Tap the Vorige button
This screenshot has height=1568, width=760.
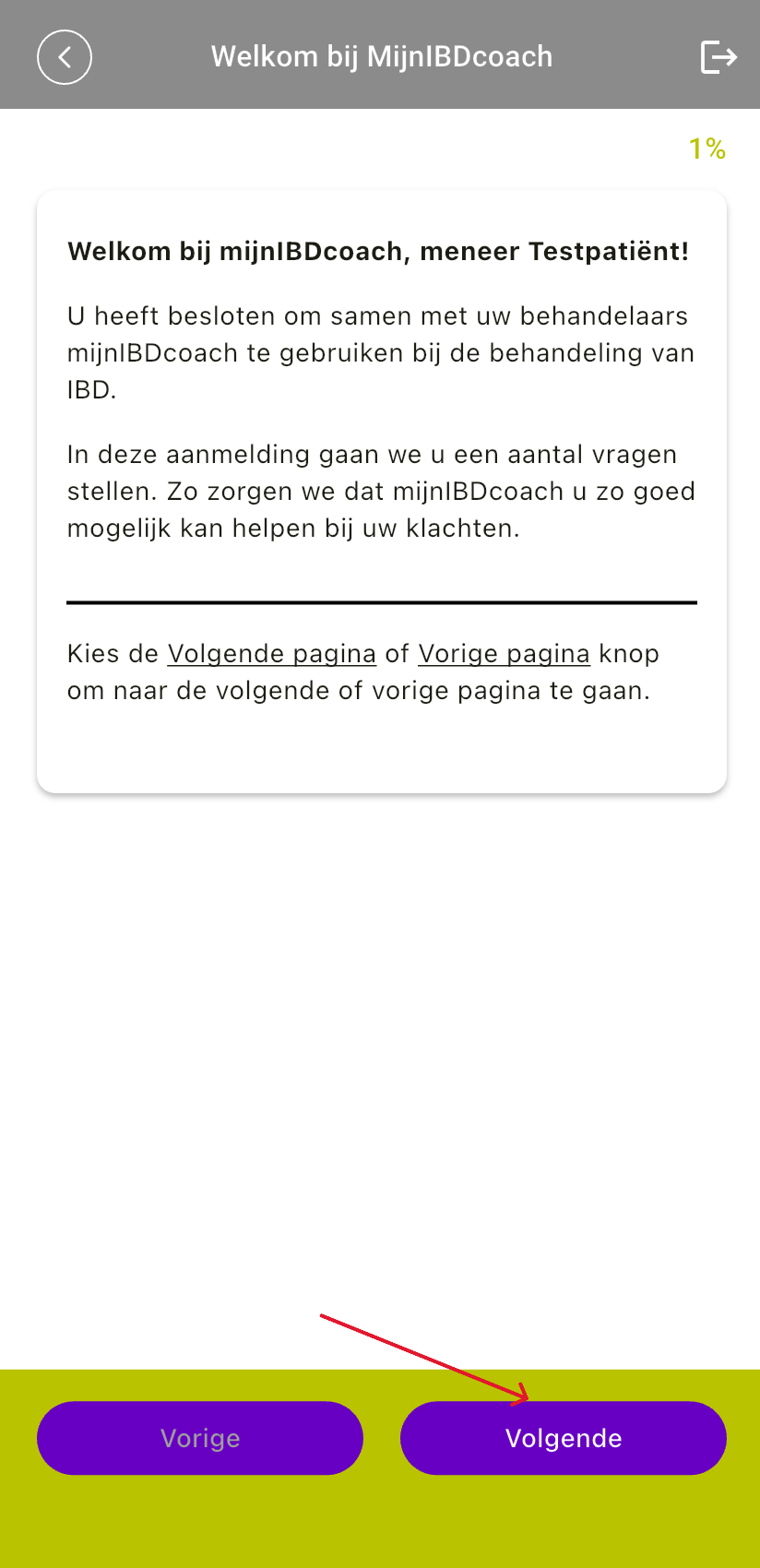tap(200, 1438)
